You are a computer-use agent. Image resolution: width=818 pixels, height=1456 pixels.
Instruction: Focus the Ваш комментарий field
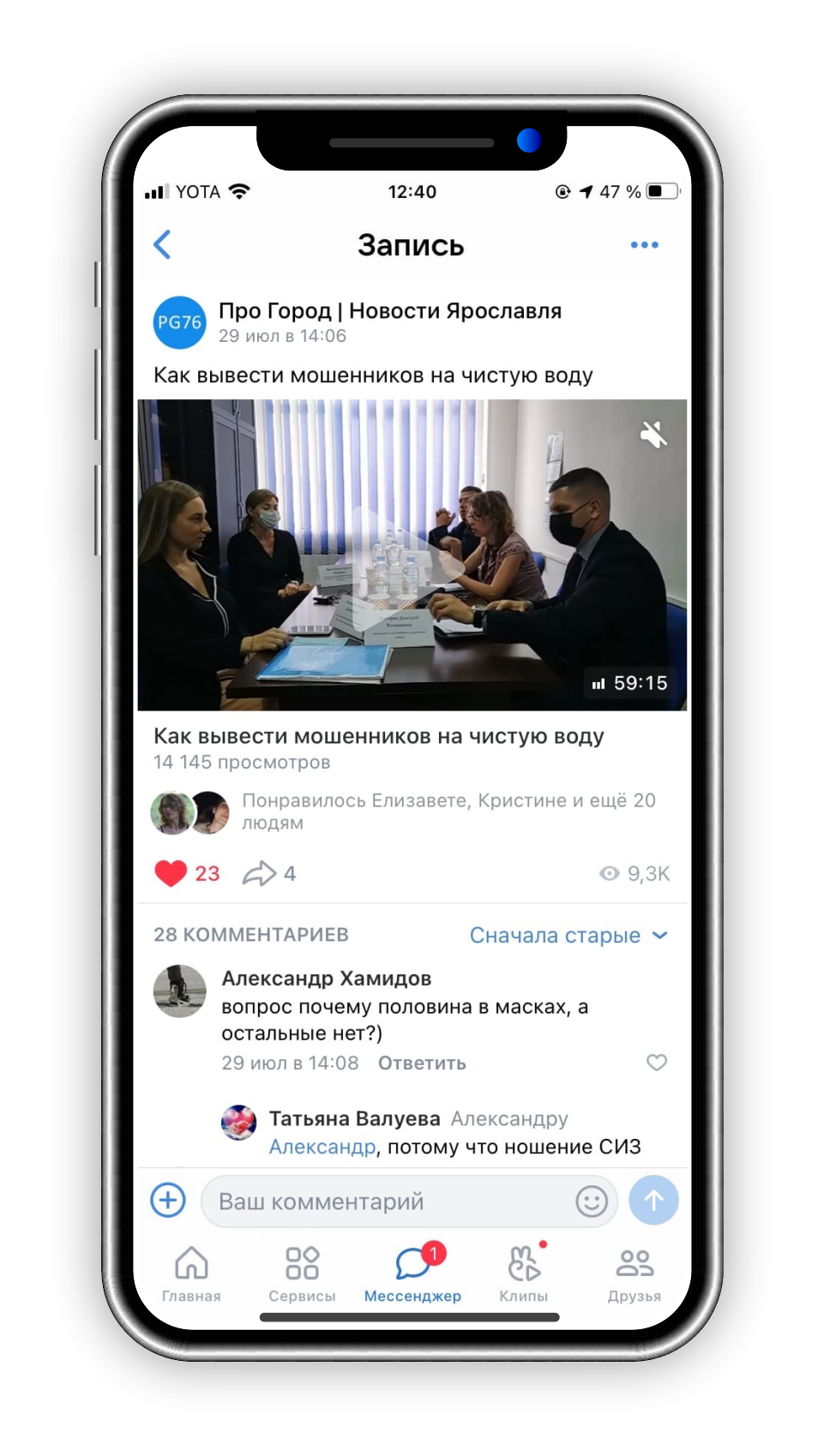pyautogui.click(x=386, y=1201)
